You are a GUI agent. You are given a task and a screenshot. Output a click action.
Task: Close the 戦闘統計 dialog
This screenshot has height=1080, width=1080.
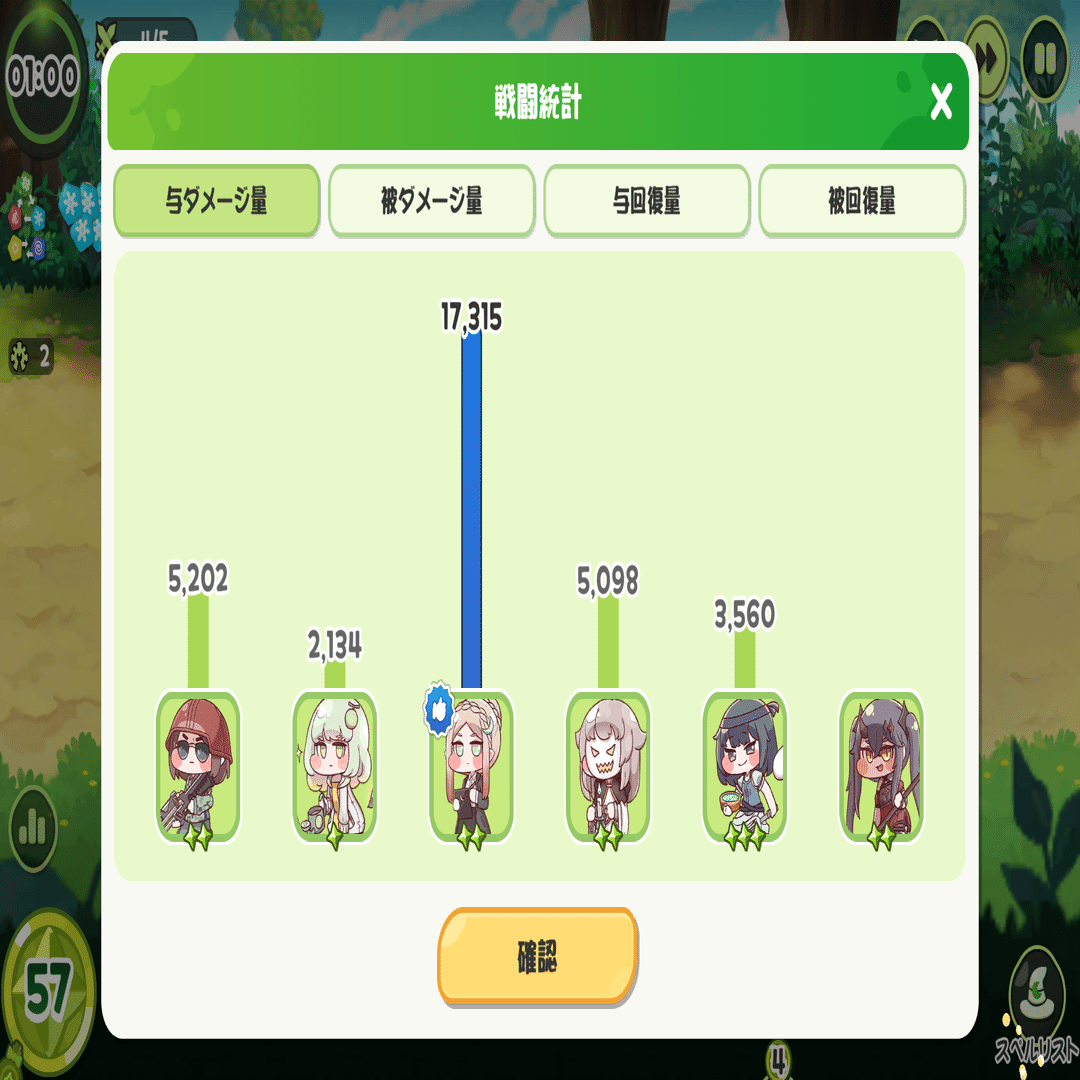940,103
